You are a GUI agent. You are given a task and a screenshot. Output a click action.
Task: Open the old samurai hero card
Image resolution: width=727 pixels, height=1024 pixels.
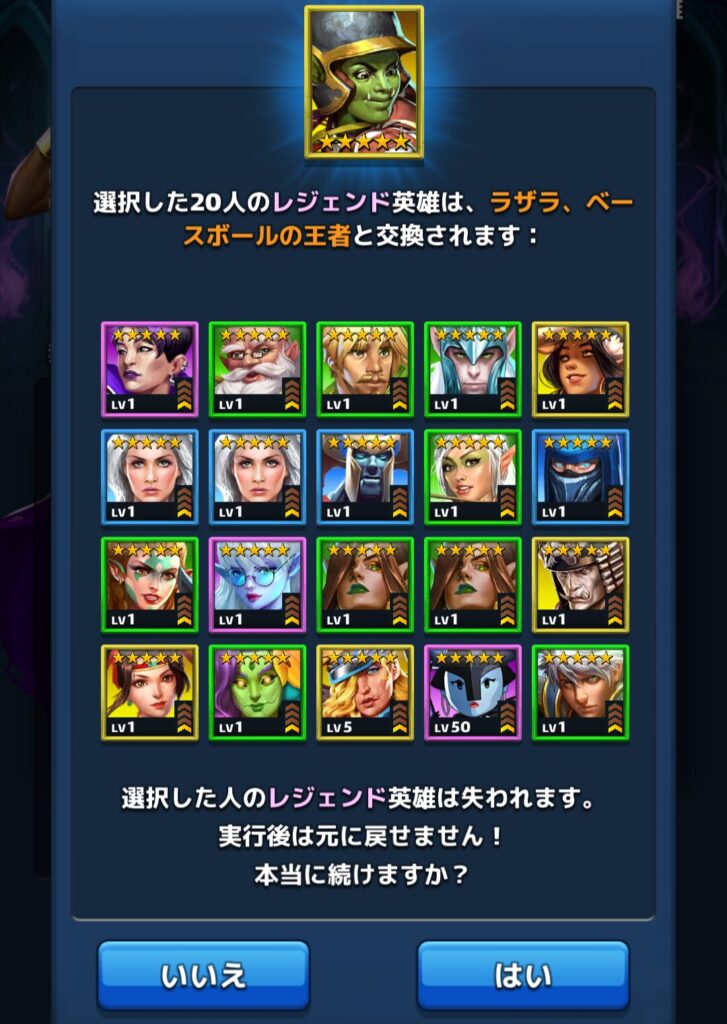tap(581, 585)
